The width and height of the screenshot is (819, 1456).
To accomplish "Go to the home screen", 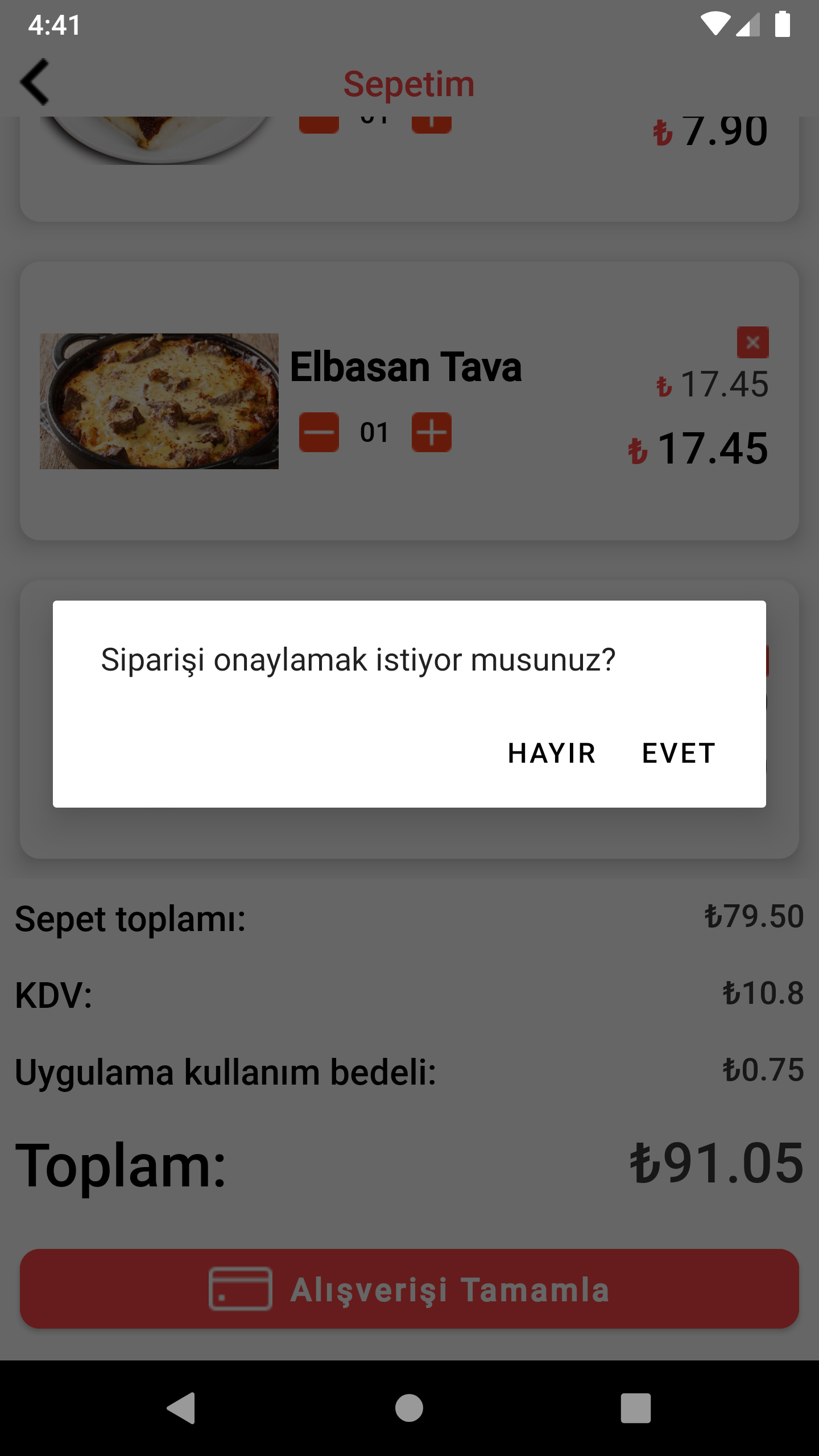I will tap(409, 1408).
